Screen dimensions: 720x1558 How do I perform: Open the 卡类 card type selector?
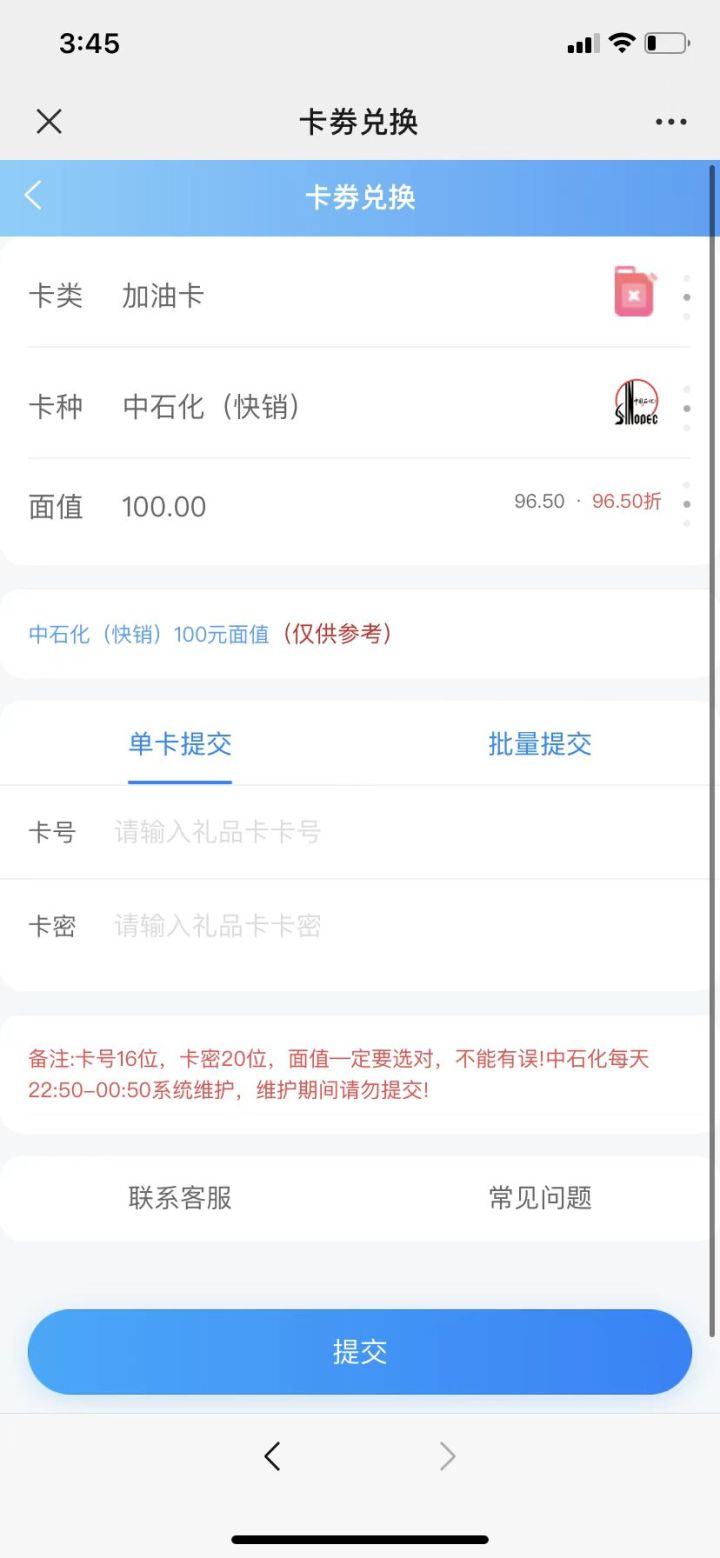click(x=360, y=295)
